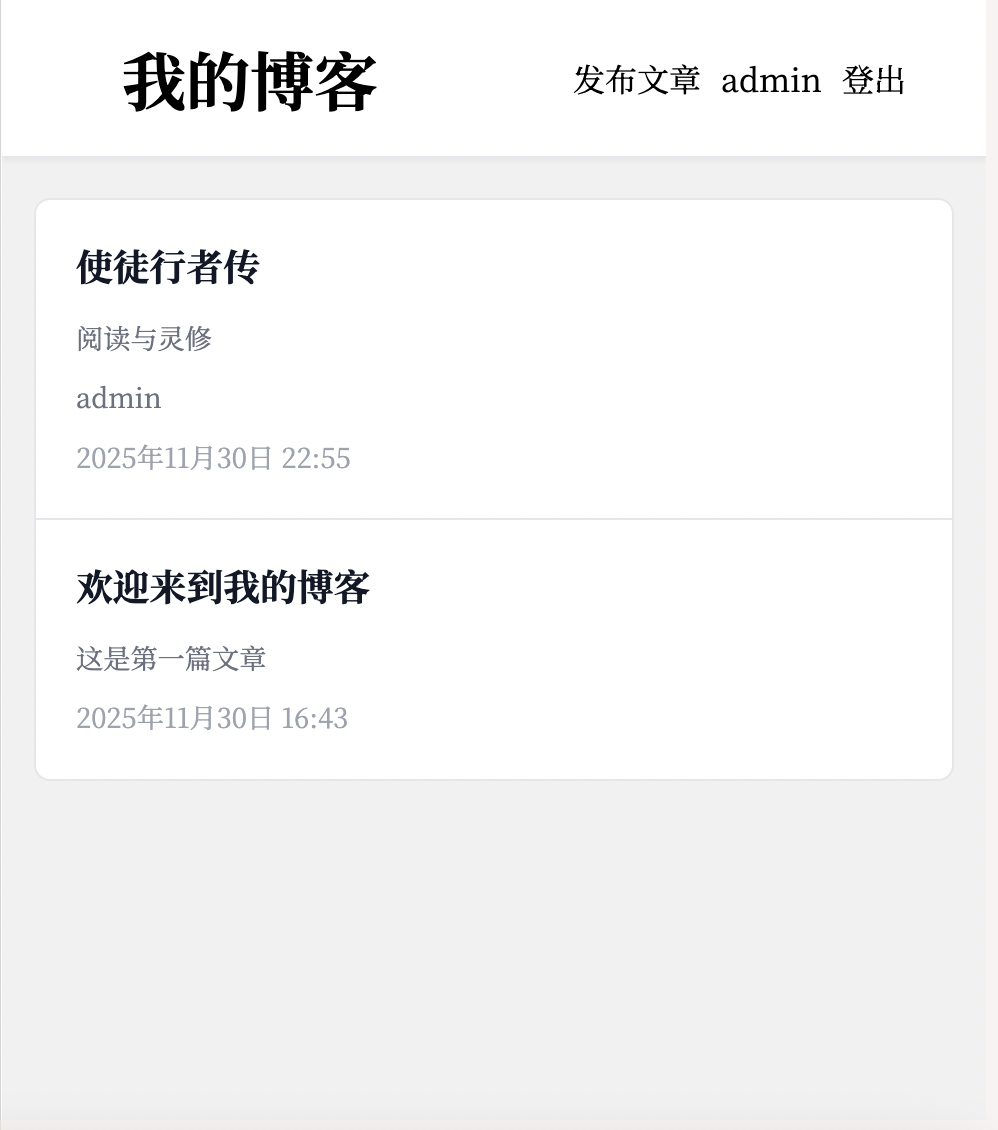Click the timestamp 2025年11月30日 22:55
Image resolution: width=998 pixels, height=1130 pixels.
(213, 458)
